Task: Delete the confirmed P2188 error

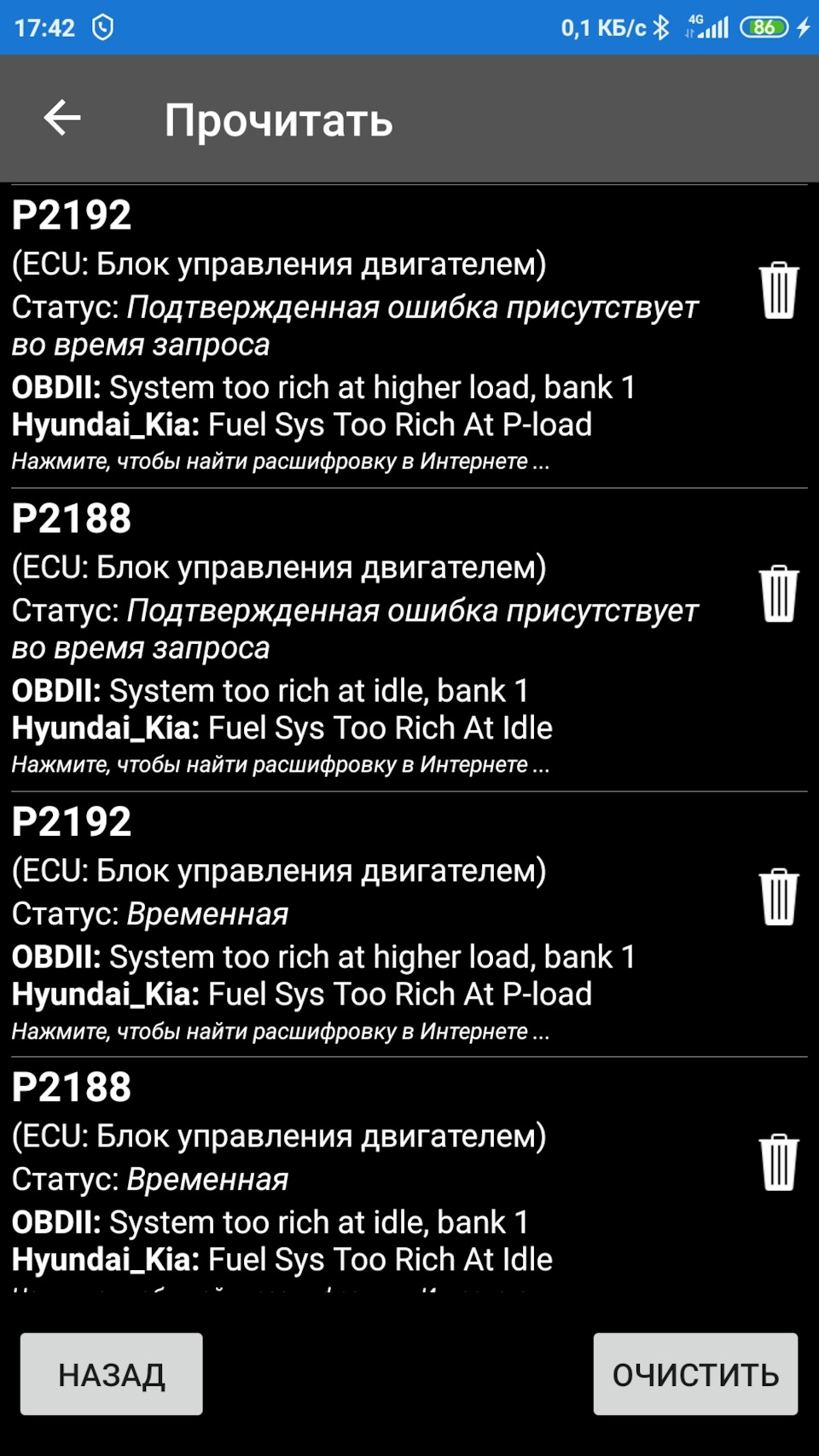Action: pyautogui.click(x=778, y=594)
